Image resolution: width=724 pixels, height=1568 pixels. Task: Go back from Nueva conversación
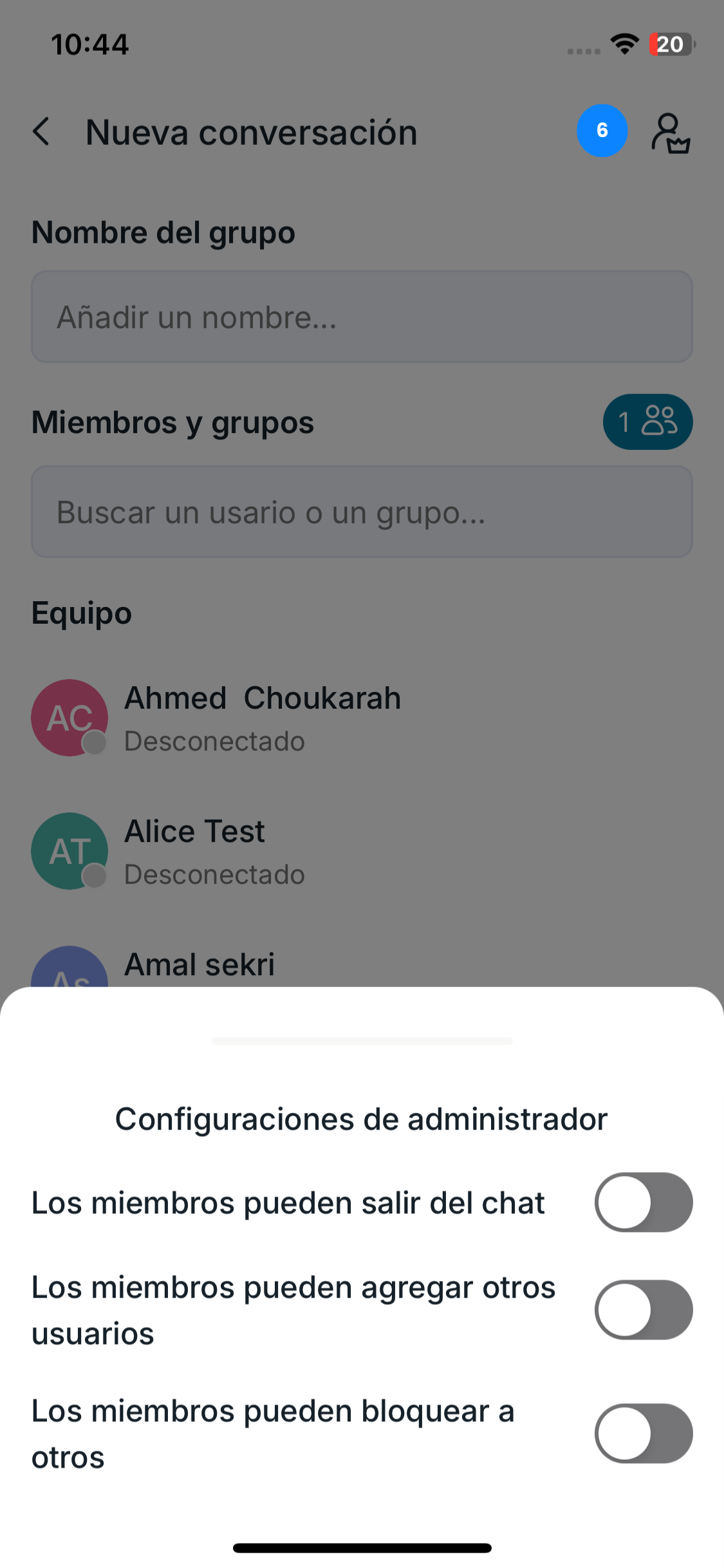(x=42, y=132)
